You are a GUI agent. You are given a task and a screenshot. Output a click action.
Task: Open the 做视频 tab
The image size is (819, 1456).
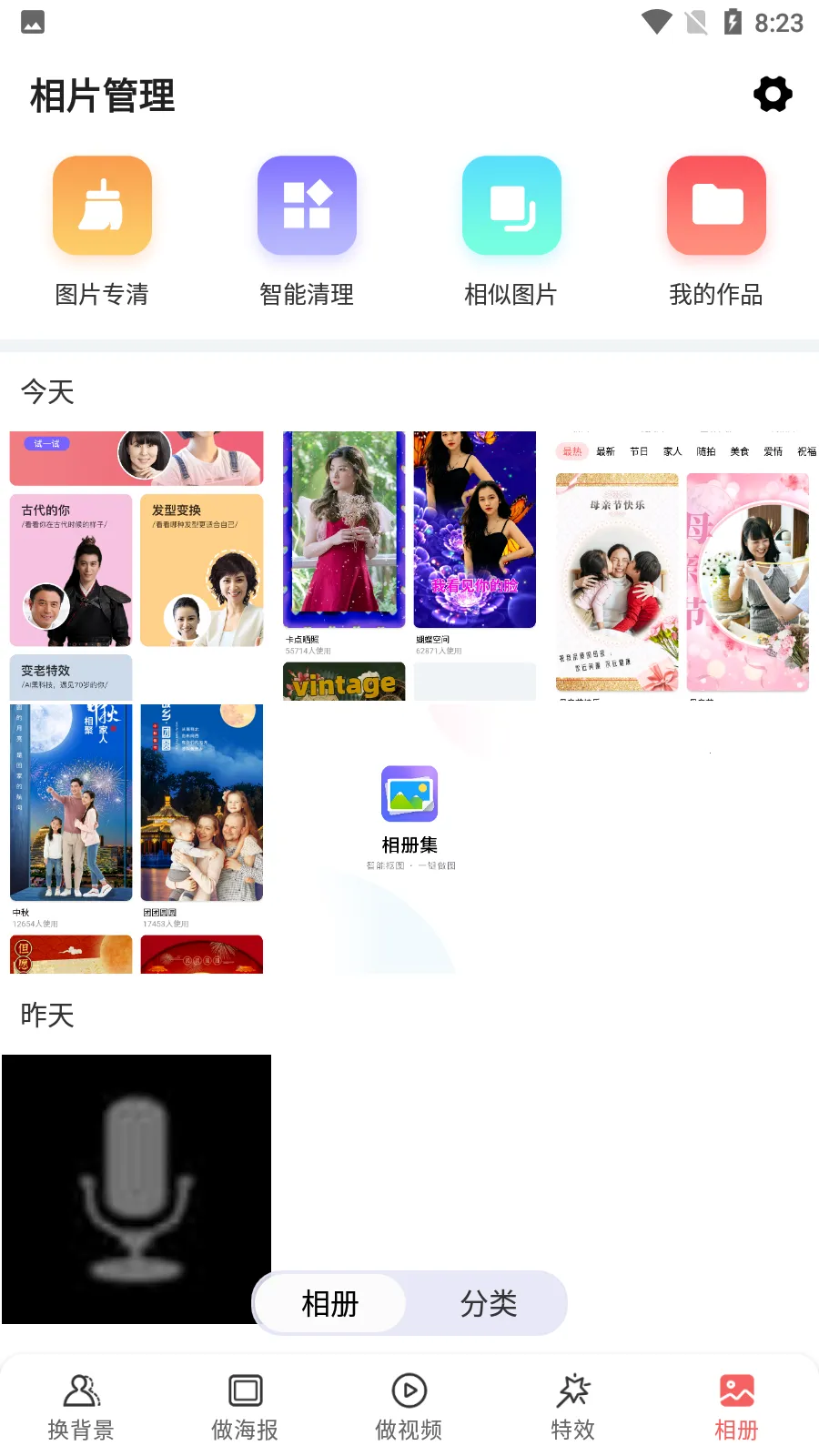(409, 1408)
